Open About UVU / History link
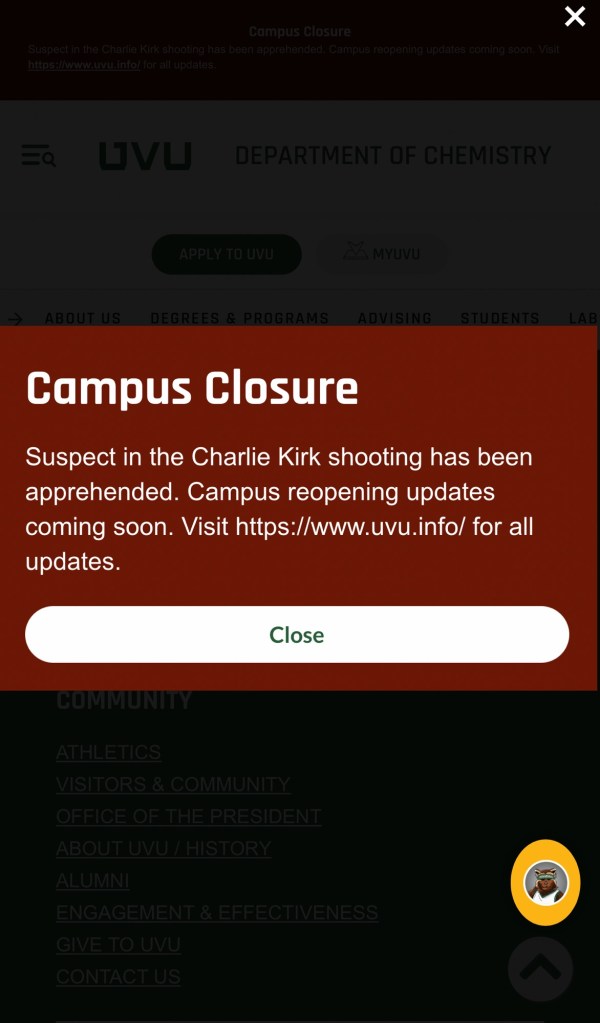 pos(163,848)
